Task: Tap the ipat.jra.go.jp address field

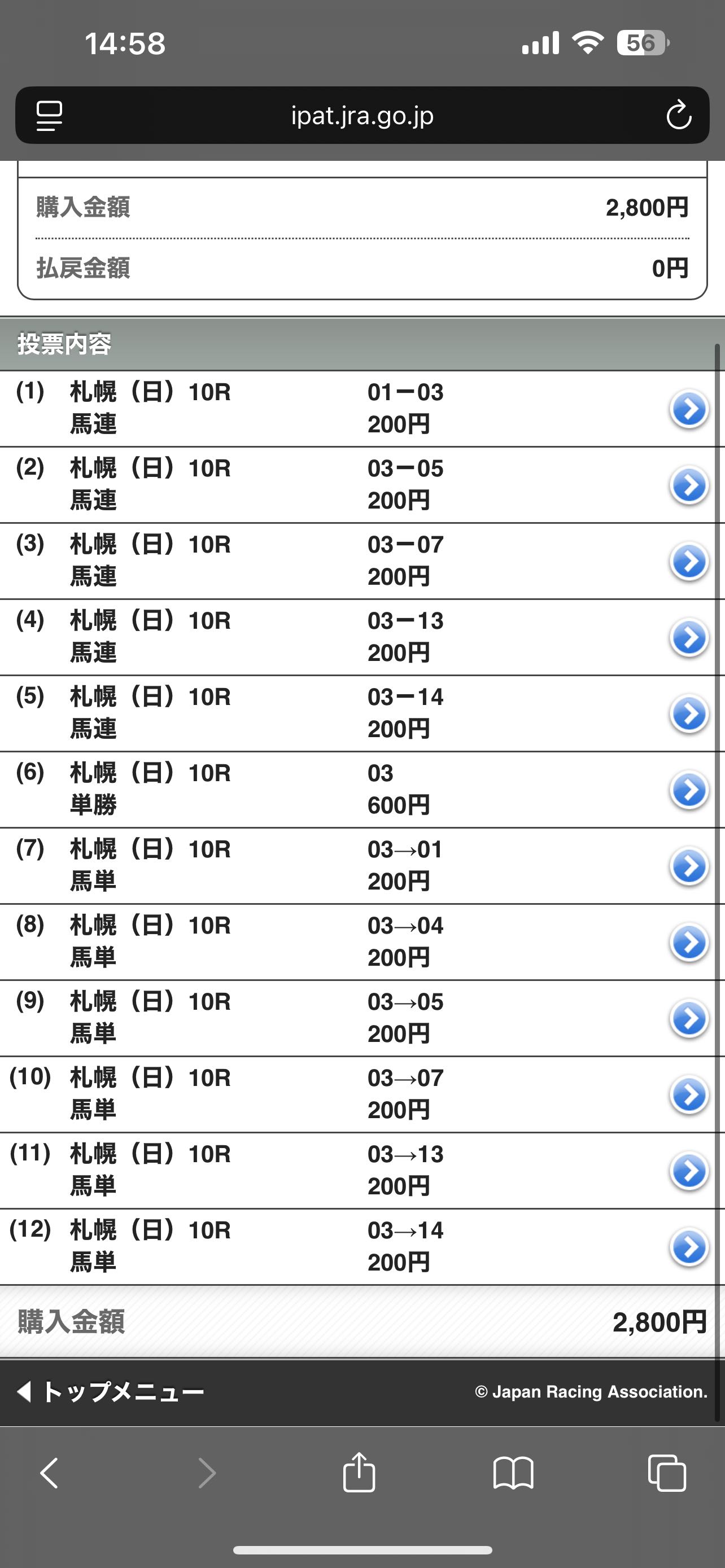Action: pos(362,115)
